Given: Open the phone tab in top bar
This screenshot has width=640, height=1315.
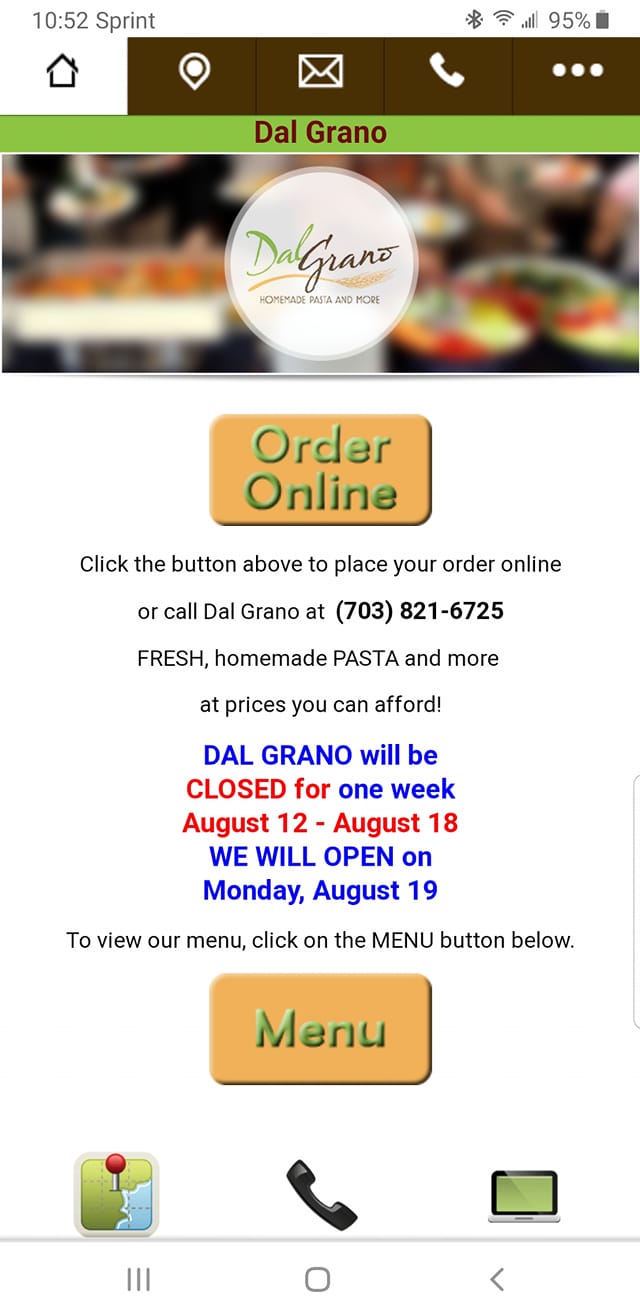Looking at the screenshot, I should click(x=447, y=72).
